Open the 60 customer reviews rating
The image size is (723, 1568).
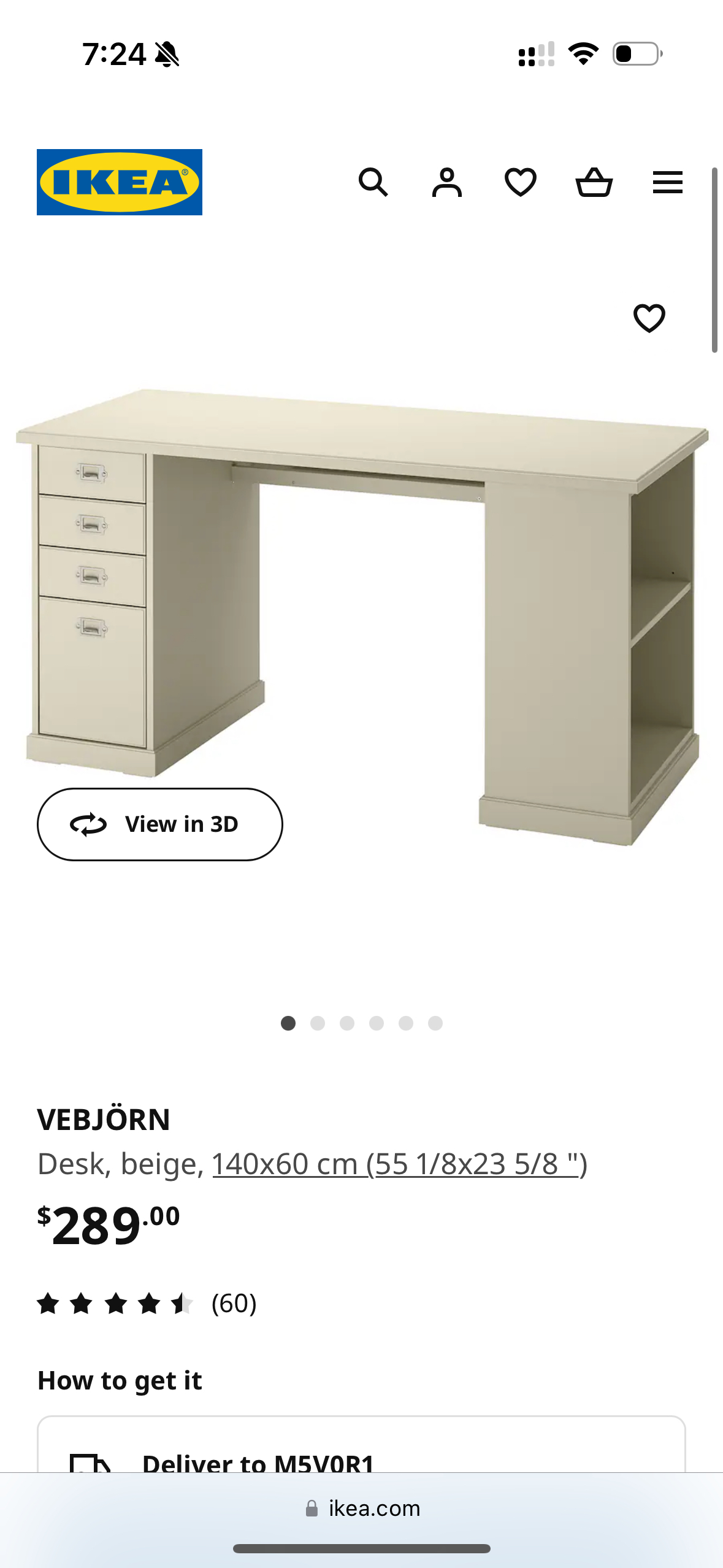(147, 1303)
